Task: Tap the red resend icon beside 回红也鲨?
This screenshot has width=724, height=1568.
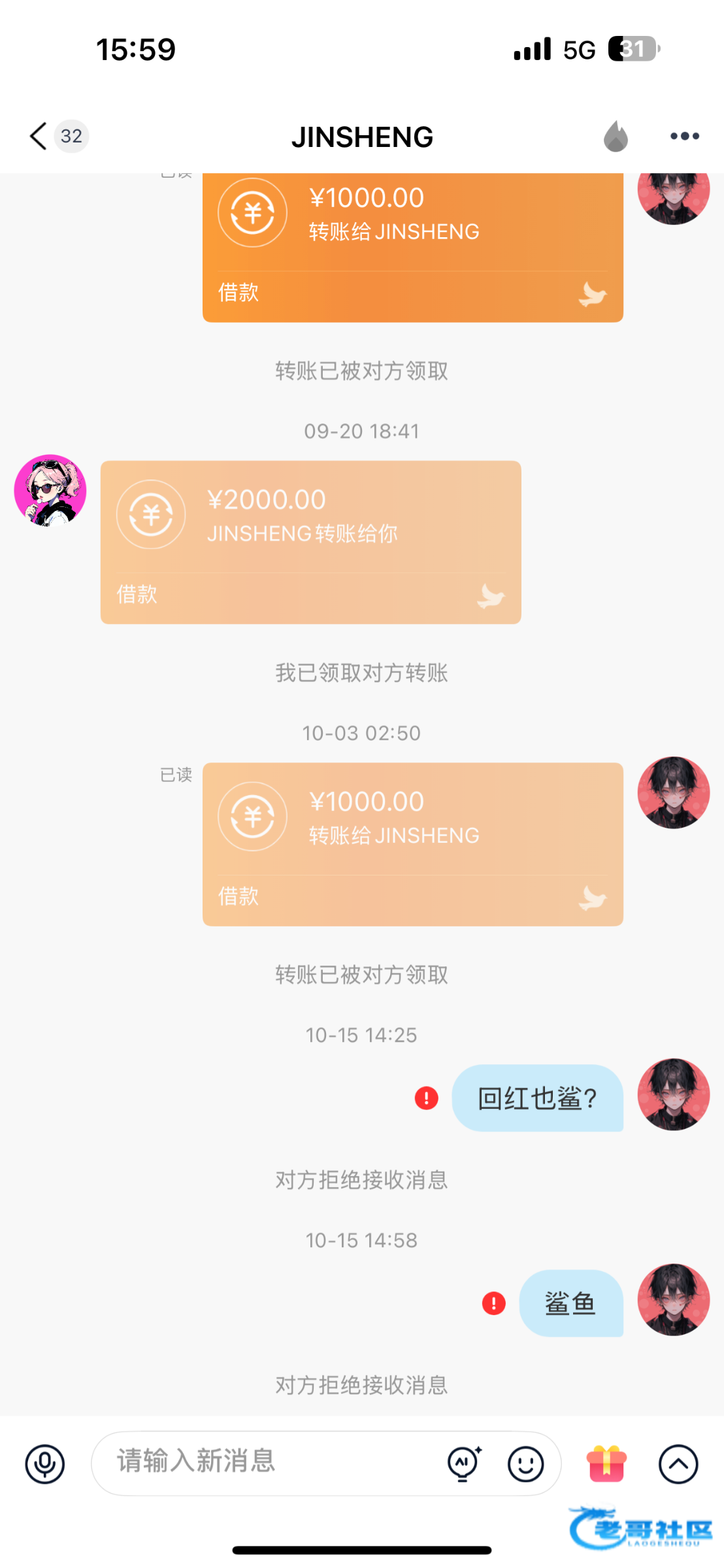Action: pyautogui.click(x=427, y=1098)
